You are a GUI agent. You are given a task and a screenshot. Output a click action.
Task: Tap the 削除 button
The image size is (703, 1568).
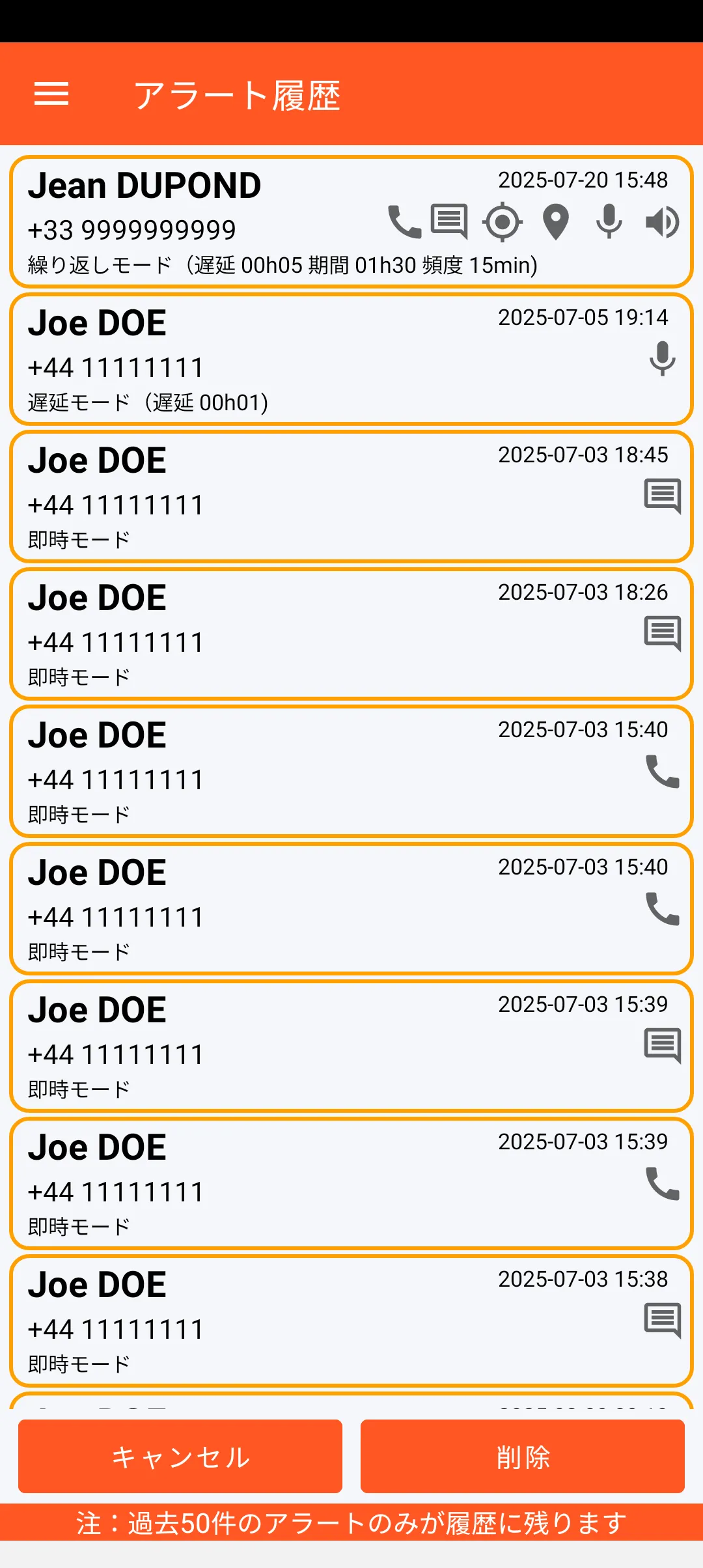pyautogui.click(x=523, y=1457)
